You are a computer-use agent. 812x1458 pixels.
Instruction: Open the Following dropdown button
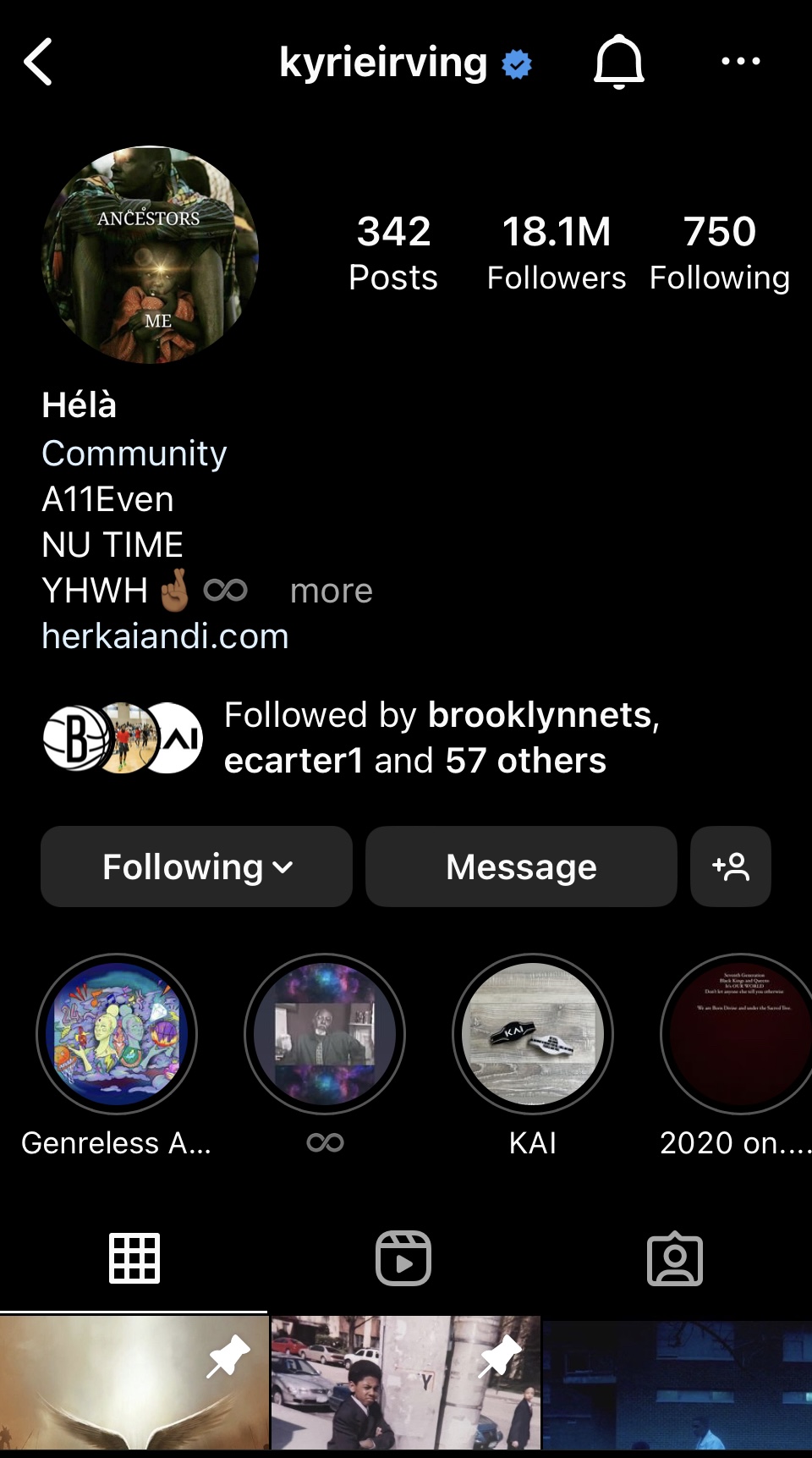pyautogui.click(x=196, y=867)
